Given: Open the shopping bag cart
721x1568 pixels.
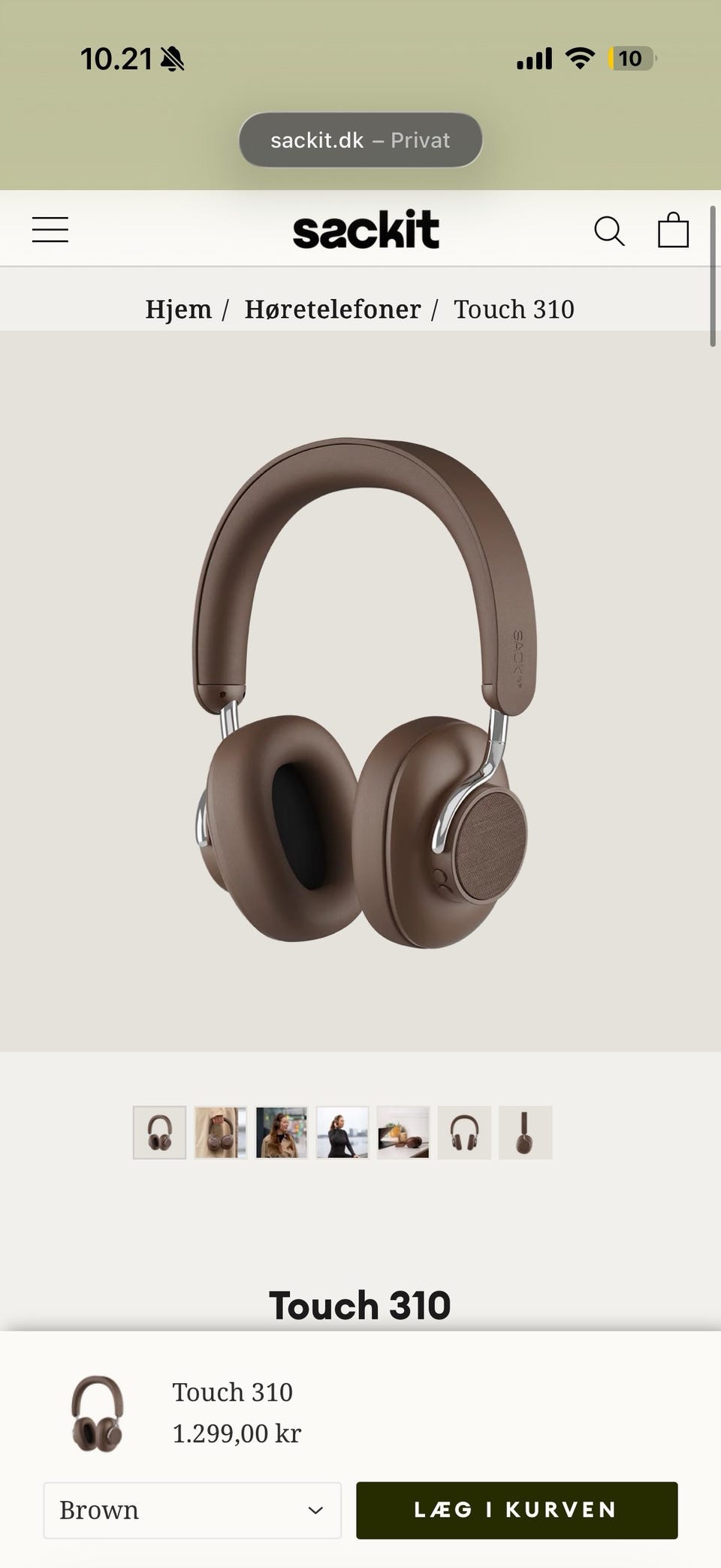Looking at the screenshot, I should pos(673,230).
